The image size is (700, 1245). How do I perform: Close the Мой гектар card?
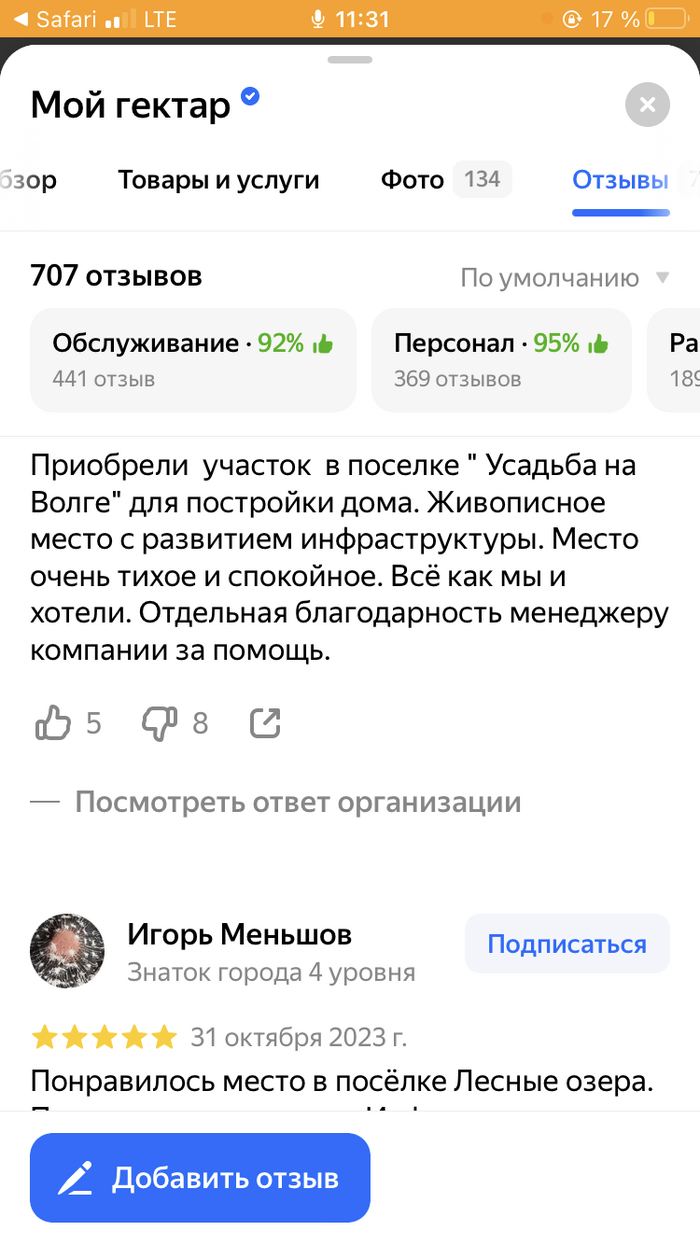point(647,105)
